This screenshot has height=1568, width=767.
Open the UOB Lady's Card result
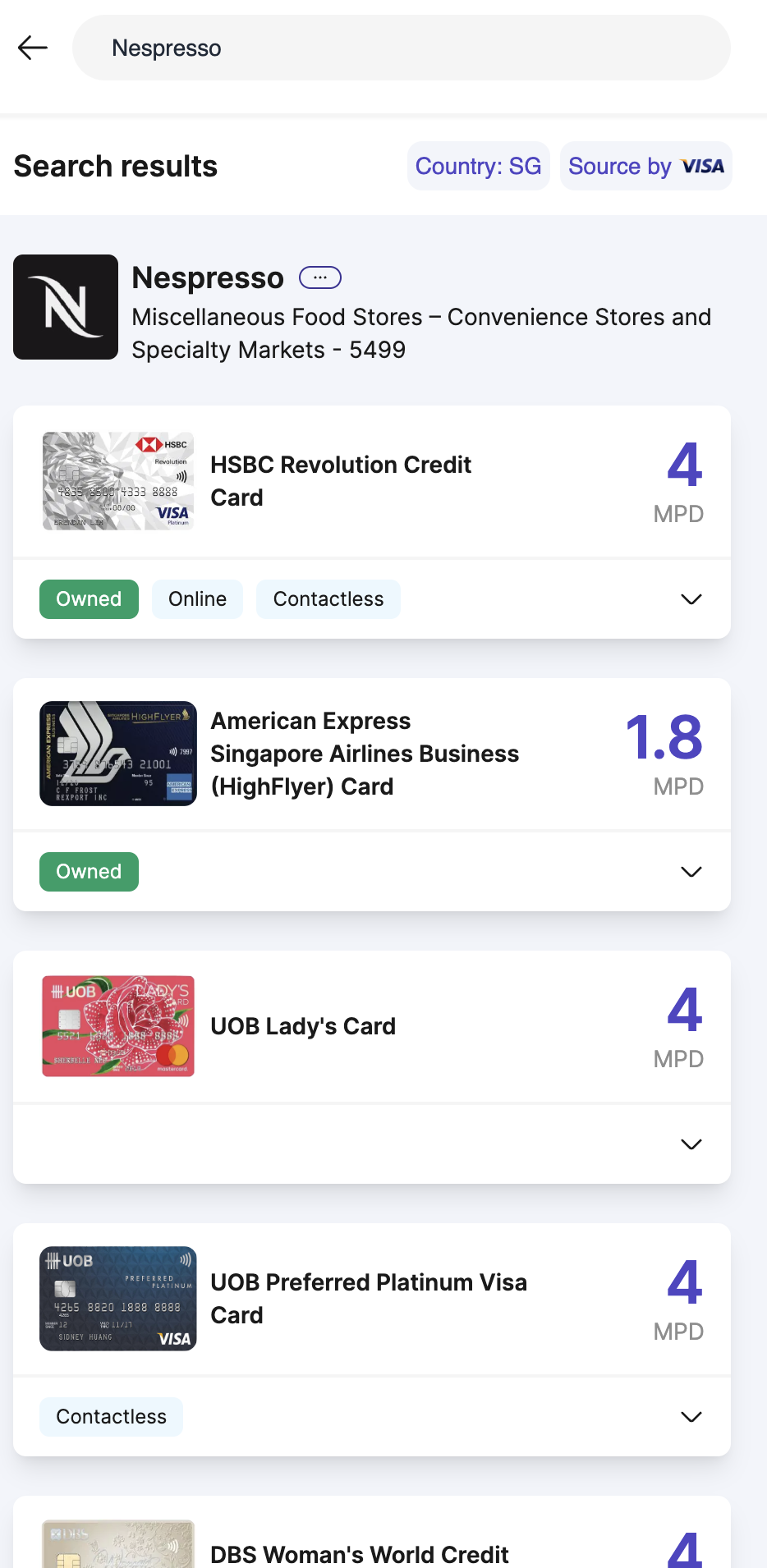303,1026
